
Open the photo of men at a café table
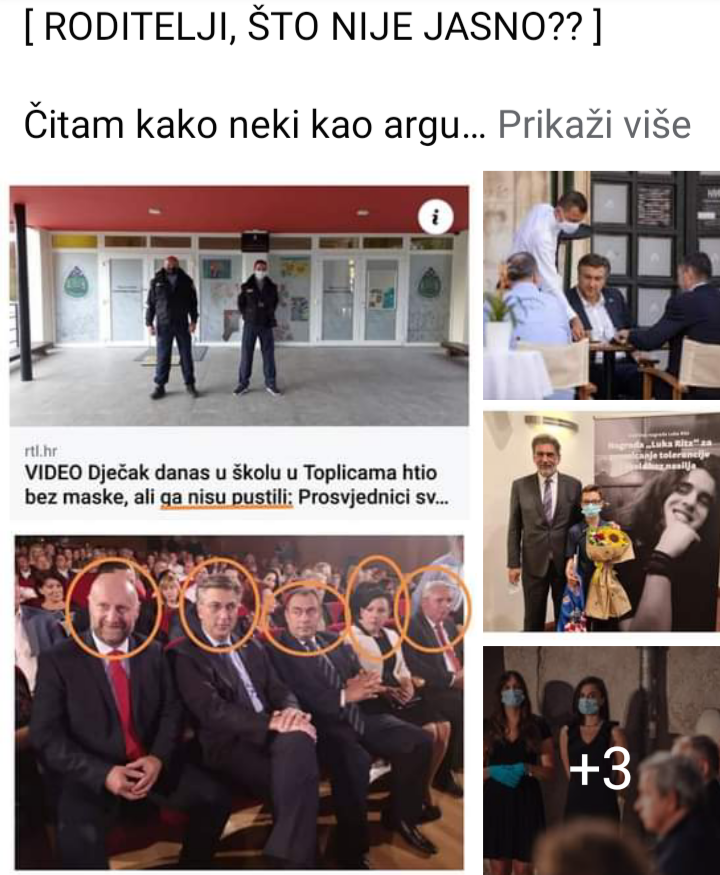pyautogui.click(x=600, y=285)
